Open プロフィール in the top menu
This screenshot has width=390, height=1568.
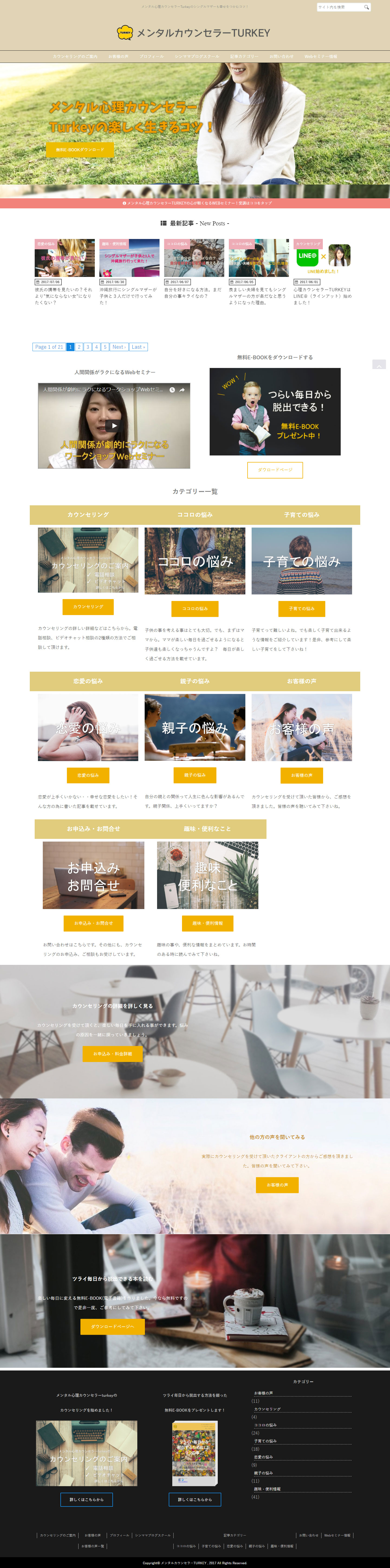pyautogui.click(x=151, y=57)
